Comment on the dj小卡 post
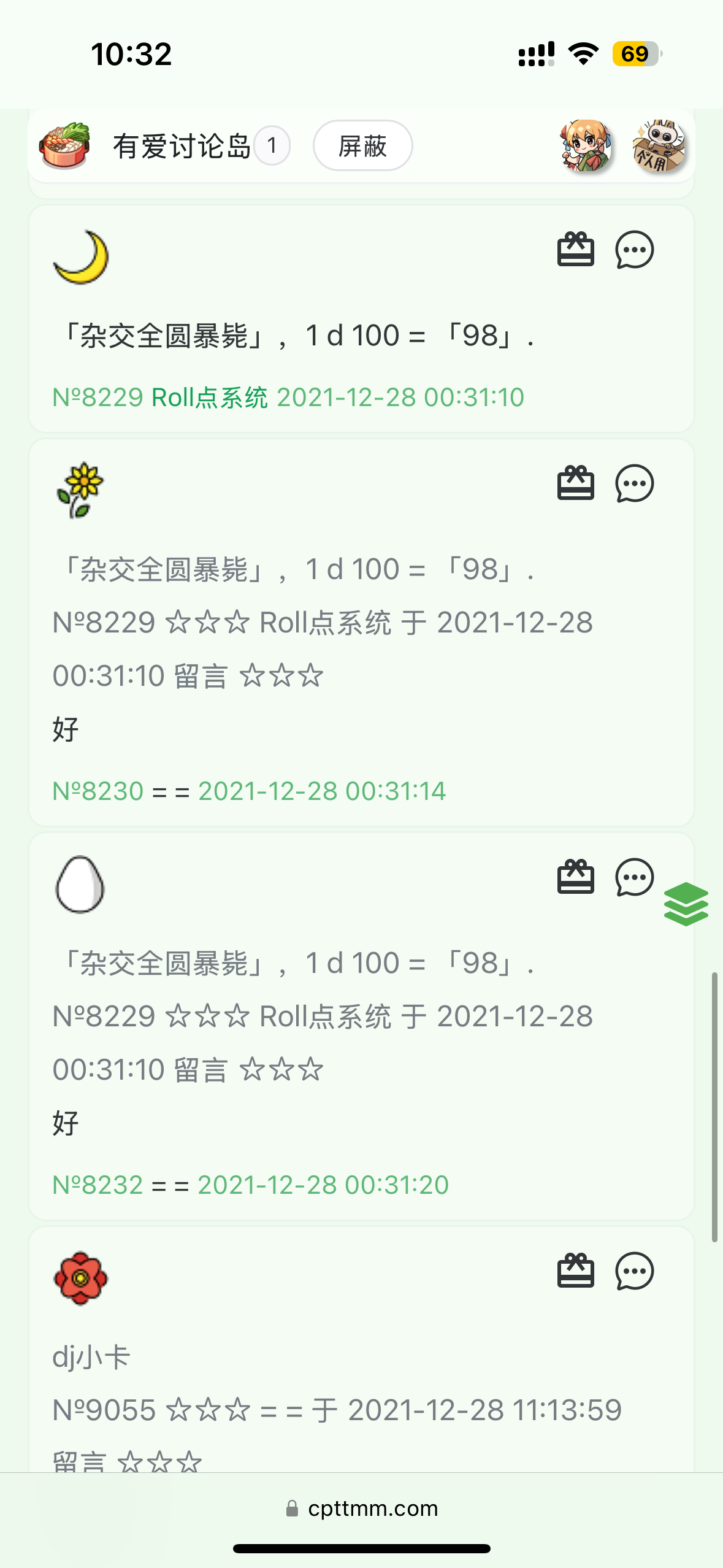Image resolution: width=723 pixels, height=1568 pixels. coord(634,1271)
